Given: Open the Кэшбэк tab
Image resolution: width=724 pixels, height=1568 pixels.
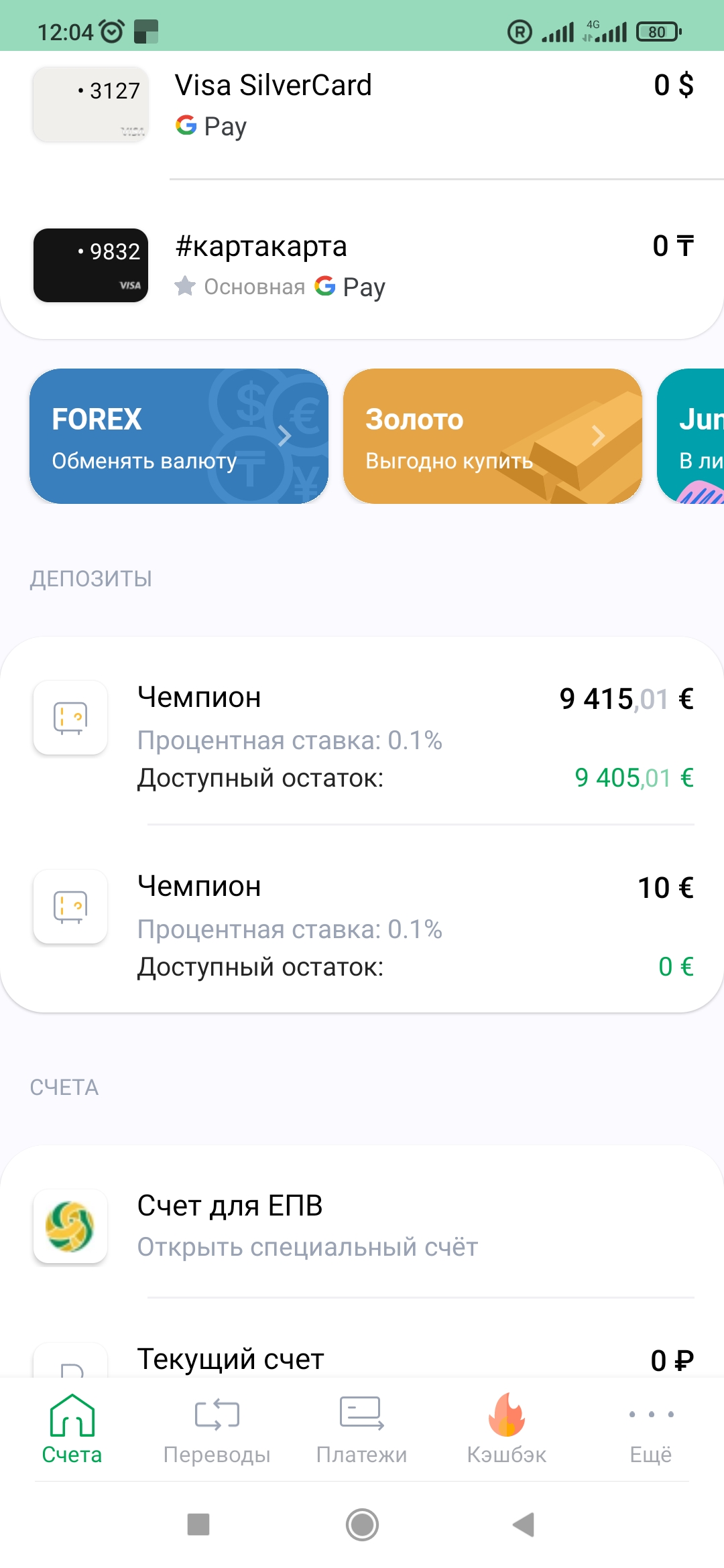Looking at the screenshot, I should 507,1429.
